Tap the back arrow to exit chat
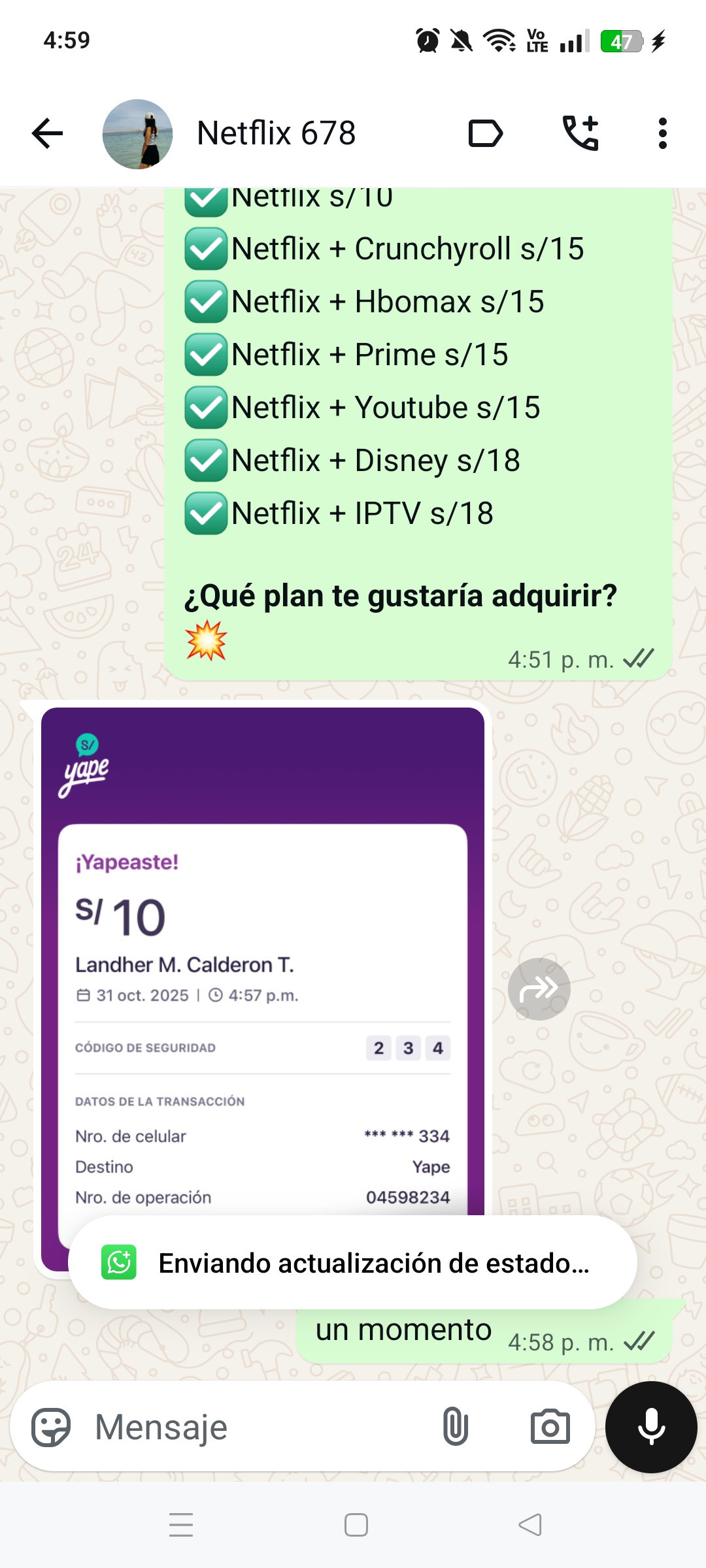The width and height of the screenshot is (706, 1568). coord(48,133)
